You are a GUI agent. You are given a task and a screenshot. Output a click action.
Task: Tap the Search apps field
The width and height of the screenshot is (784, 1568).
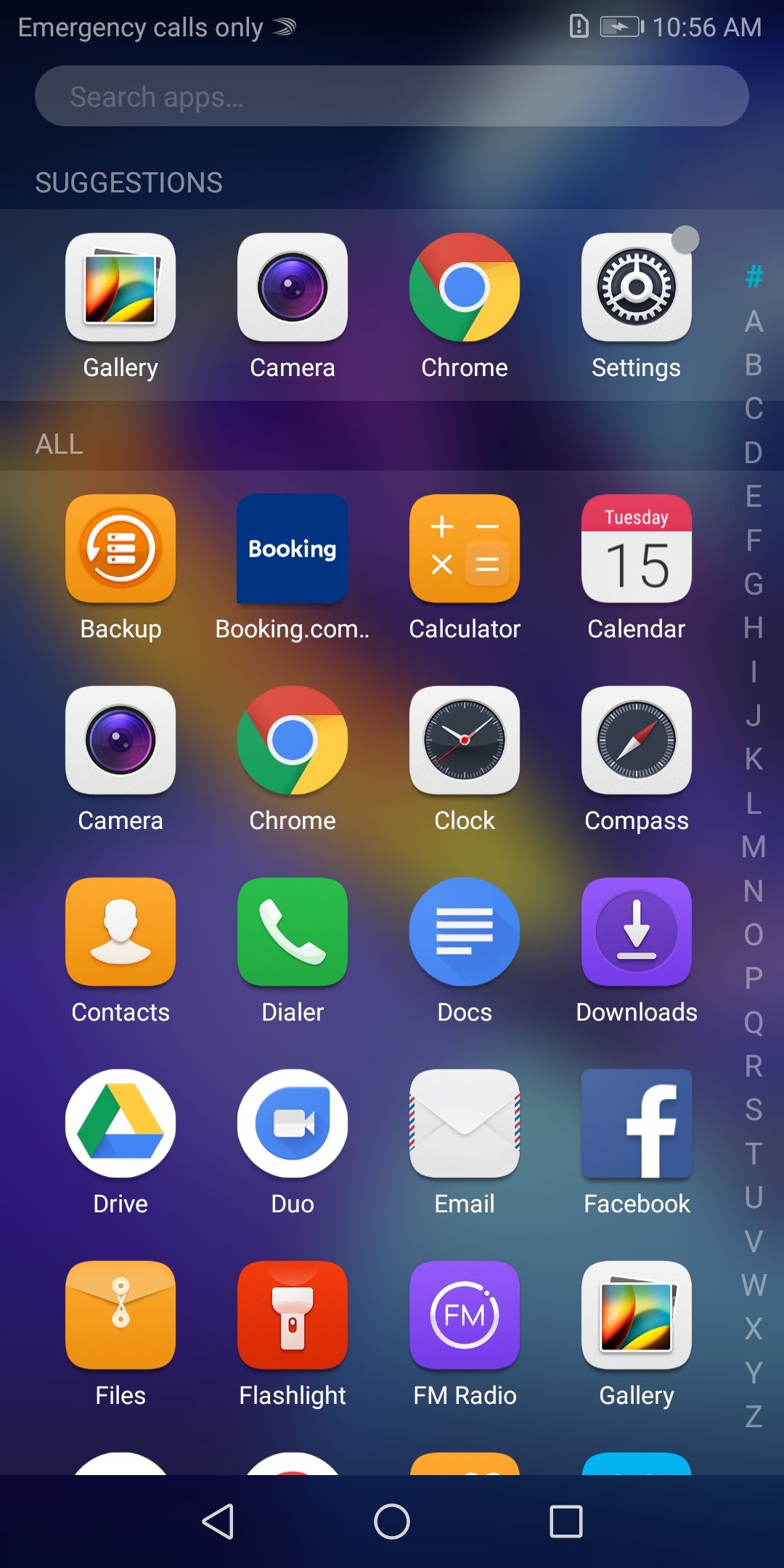click(x=392, y=96)
